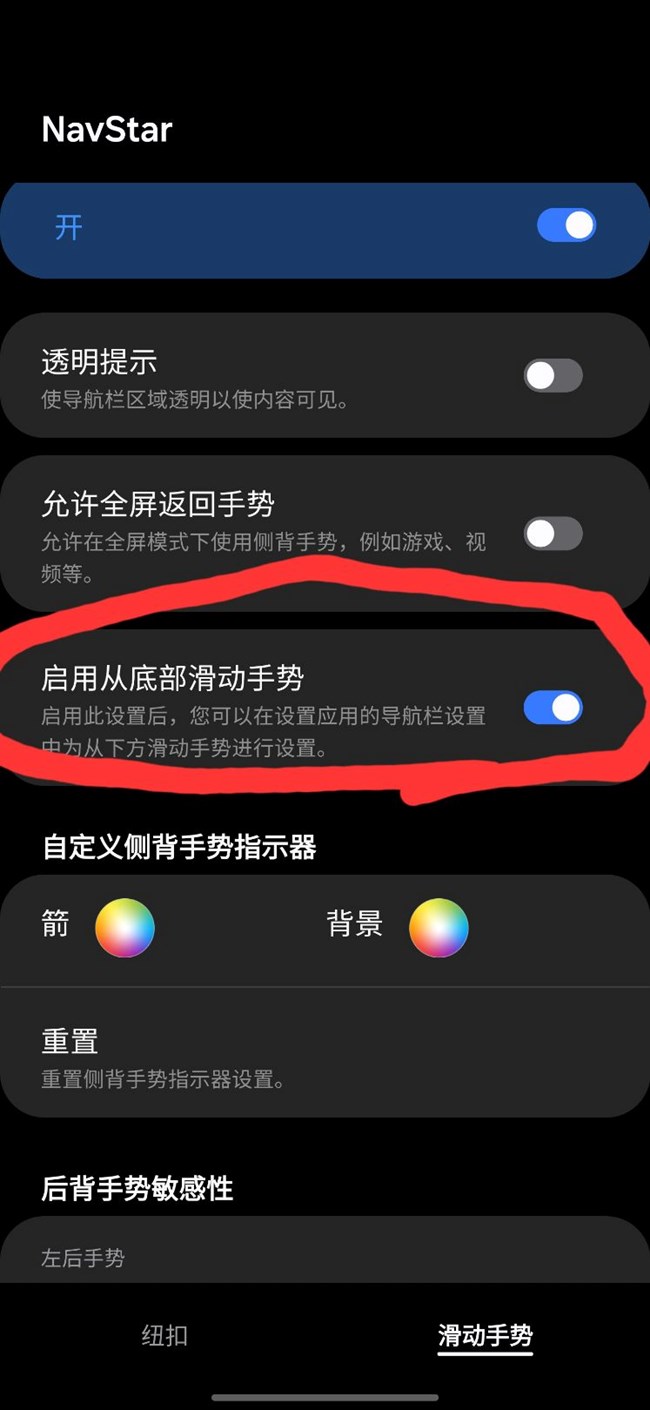Select the 滑动手势 tab
Viewport: 650px width, 1410px height.
point(485,1336)
